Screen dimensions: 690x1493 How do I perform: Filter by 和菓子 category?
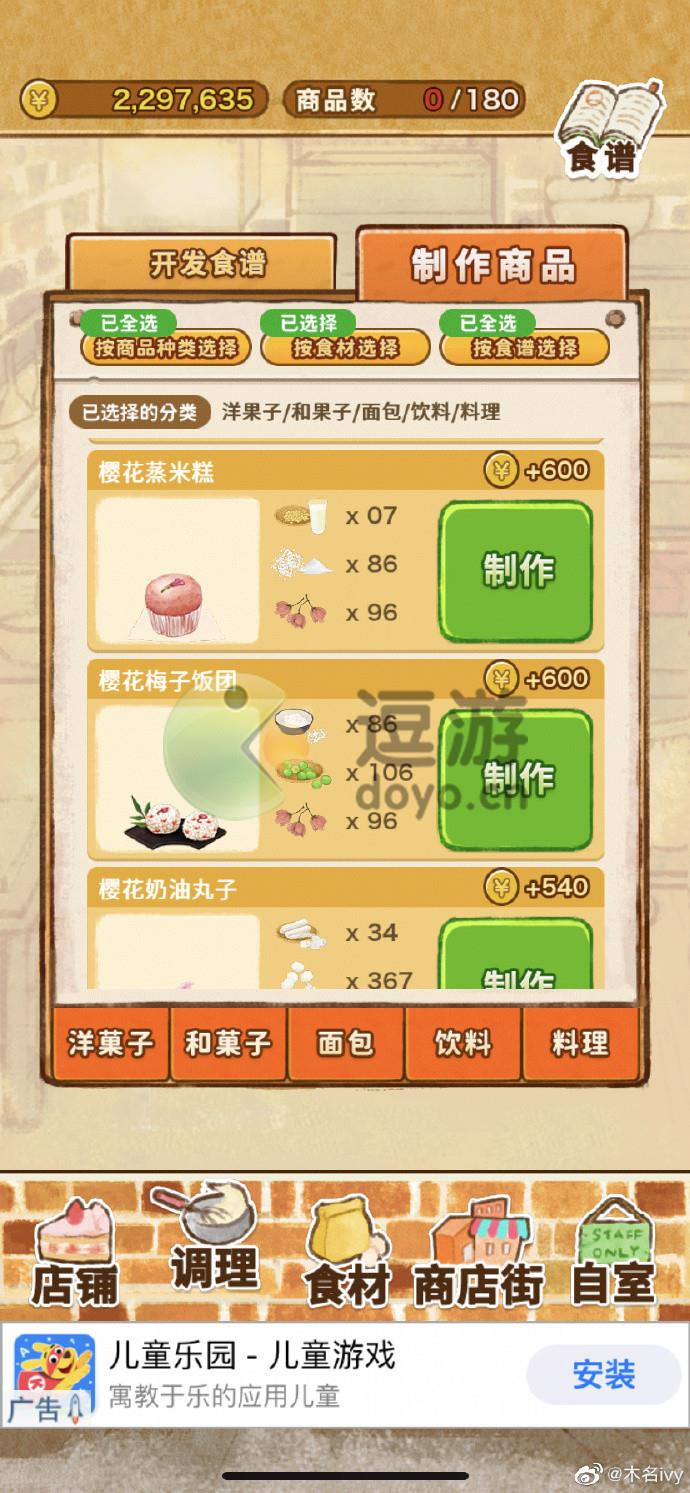pos(228,1044)
